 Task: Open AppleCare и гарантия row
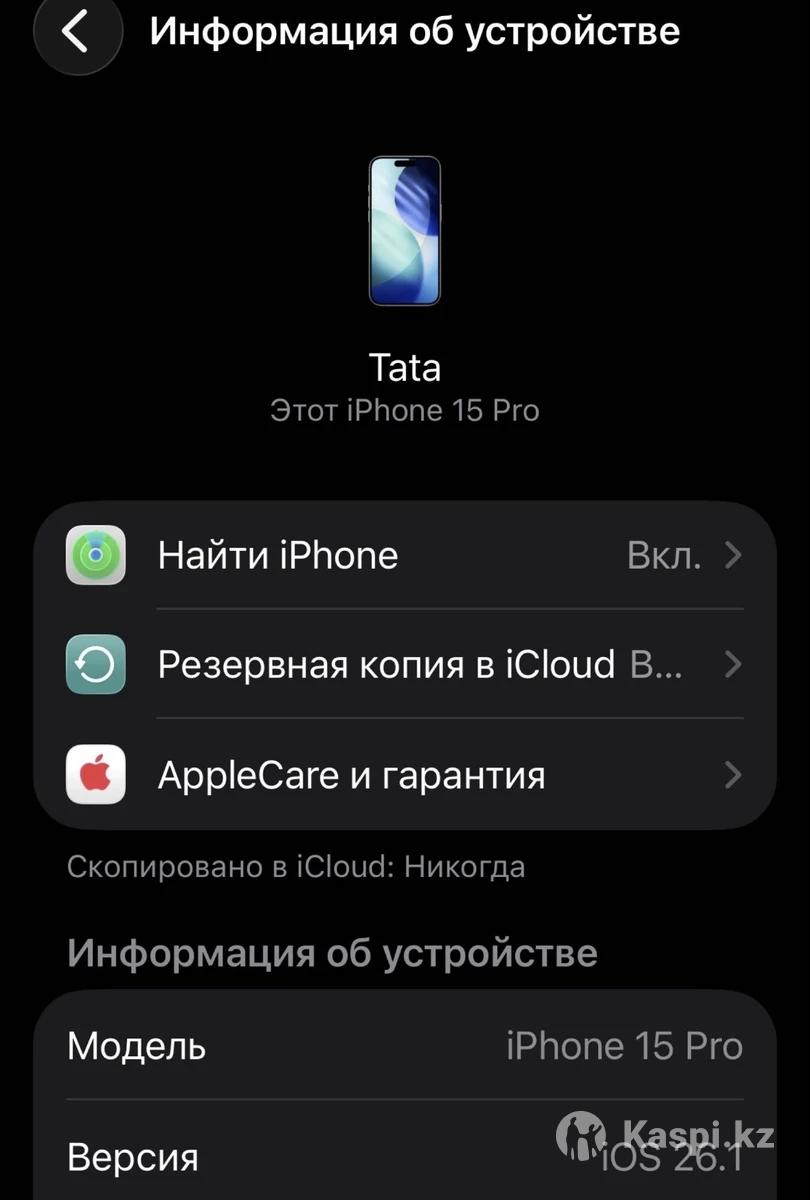pos(404,775)
